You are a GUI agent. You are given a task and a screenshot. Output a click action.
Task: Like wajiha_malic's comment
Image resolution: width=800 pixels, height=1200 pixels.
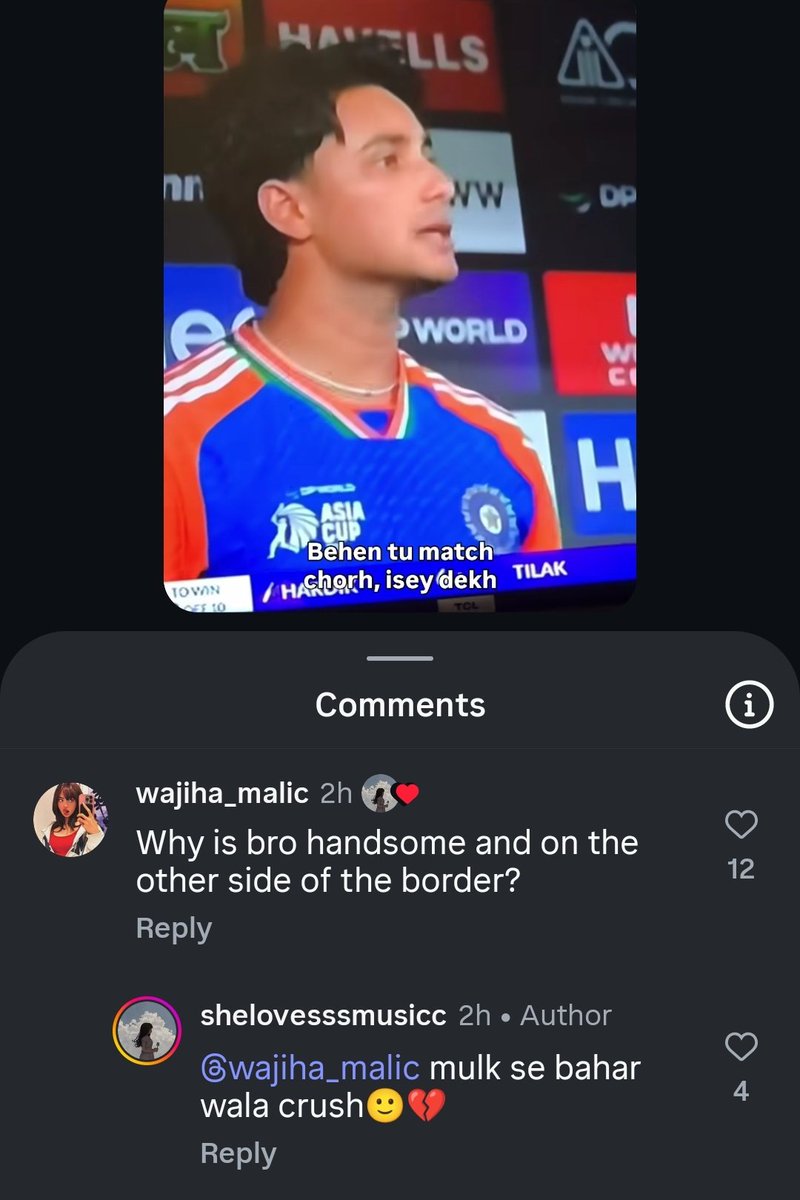(741, 825)
